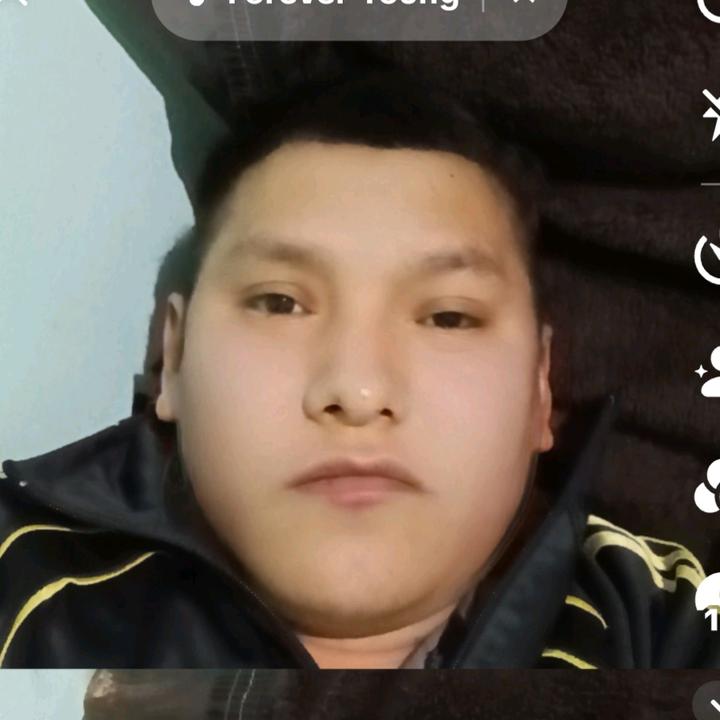The image size is (720, 720).
Task: Remove the Forever Young sound
Action: pyautogui.click(x=524, y=4)
